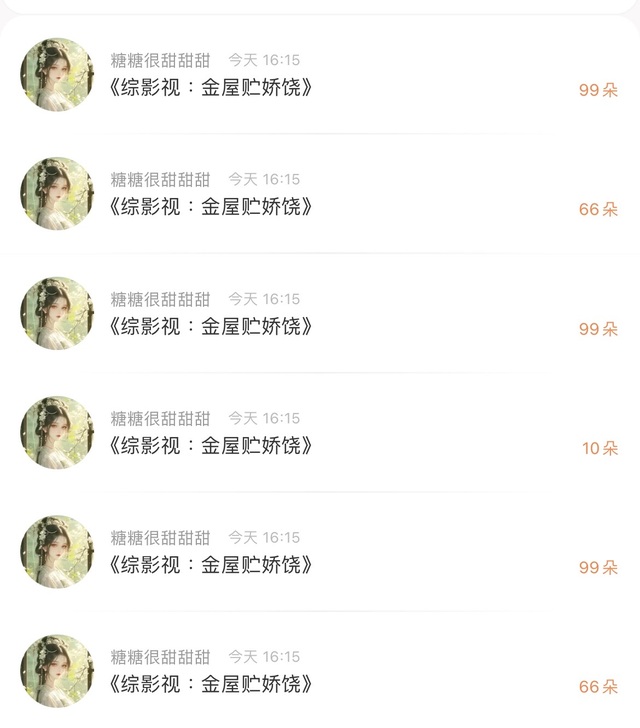Tap 糖糖很甜甜甜's avatar beside 10朵 record
Image resolution: width=640 pixels, height=728 pixels.
(x=57, y=433)
